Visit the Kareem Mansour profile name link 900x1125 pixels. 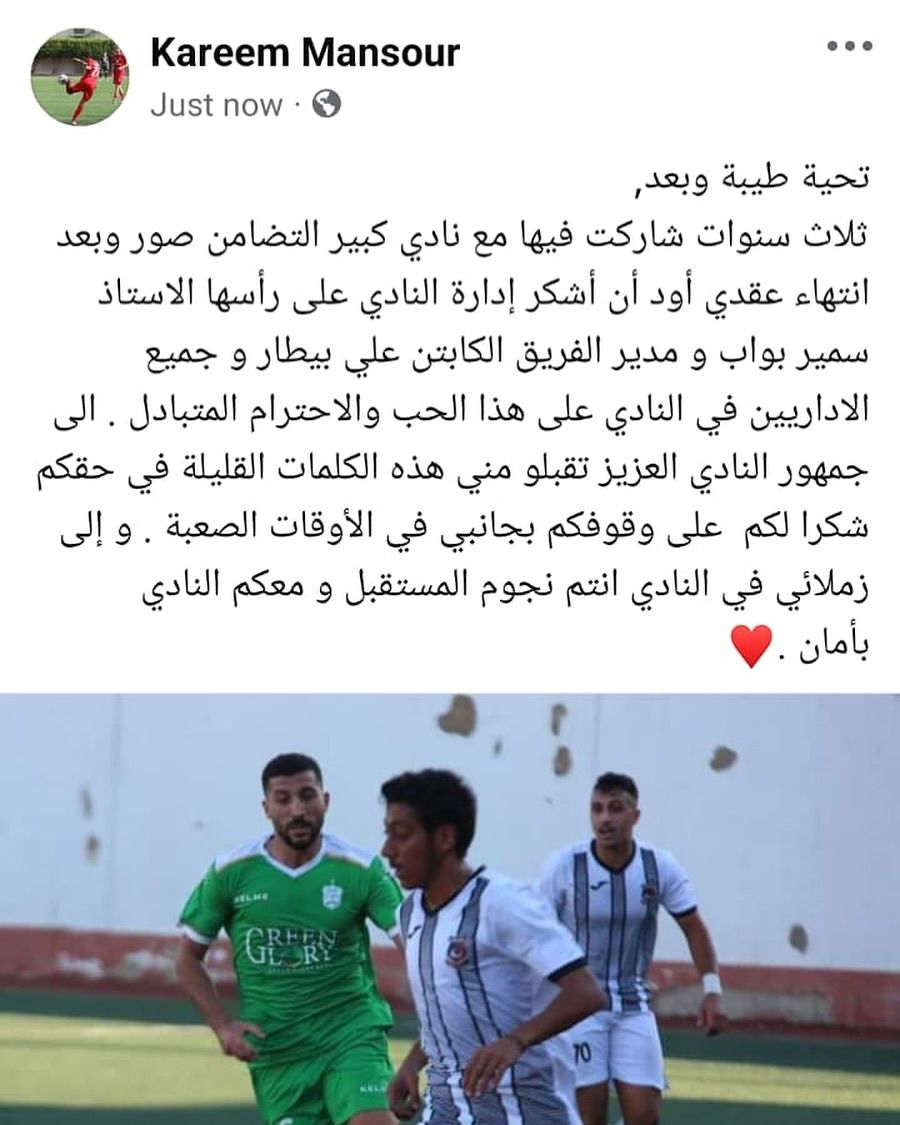305,53
